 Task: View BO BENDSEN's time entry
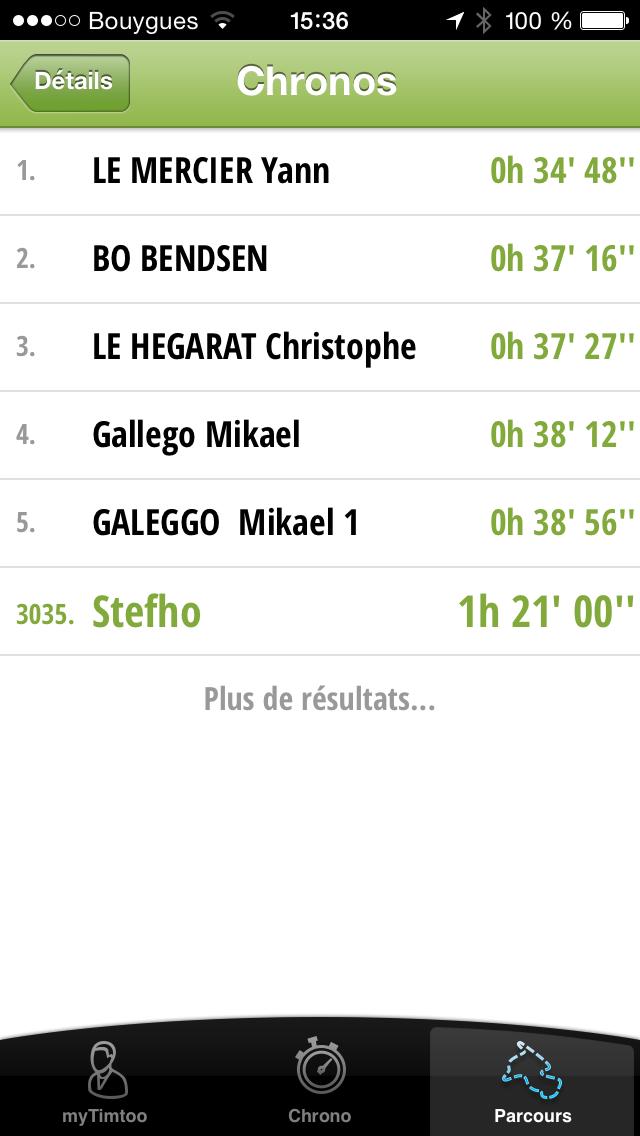point(320,259)
